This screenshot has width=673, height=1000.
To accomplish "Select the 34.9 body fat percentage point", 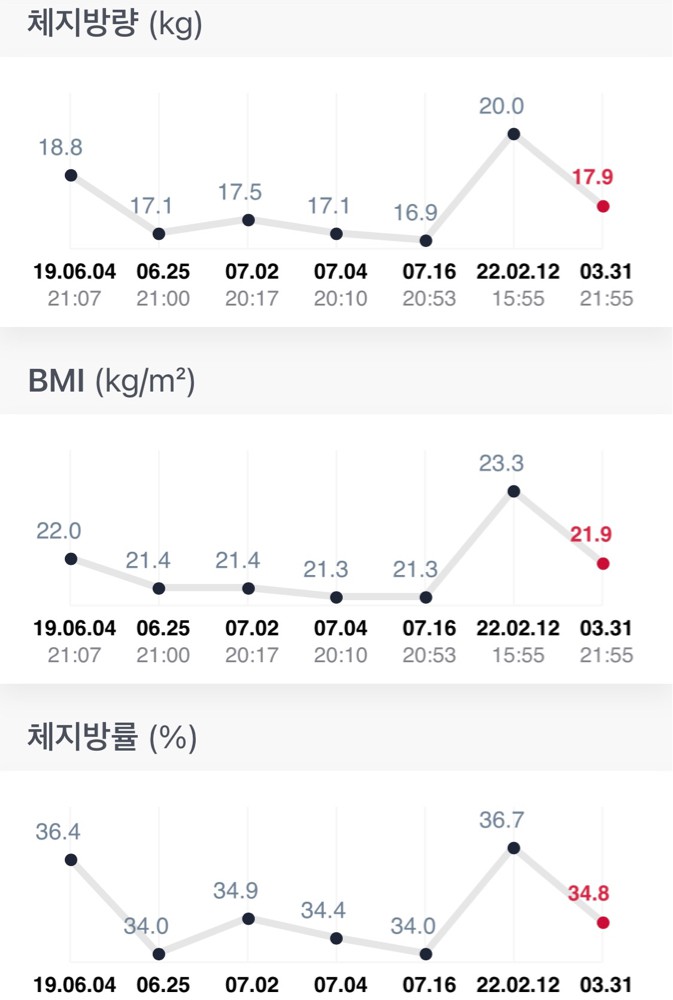I will coord(248,918).
